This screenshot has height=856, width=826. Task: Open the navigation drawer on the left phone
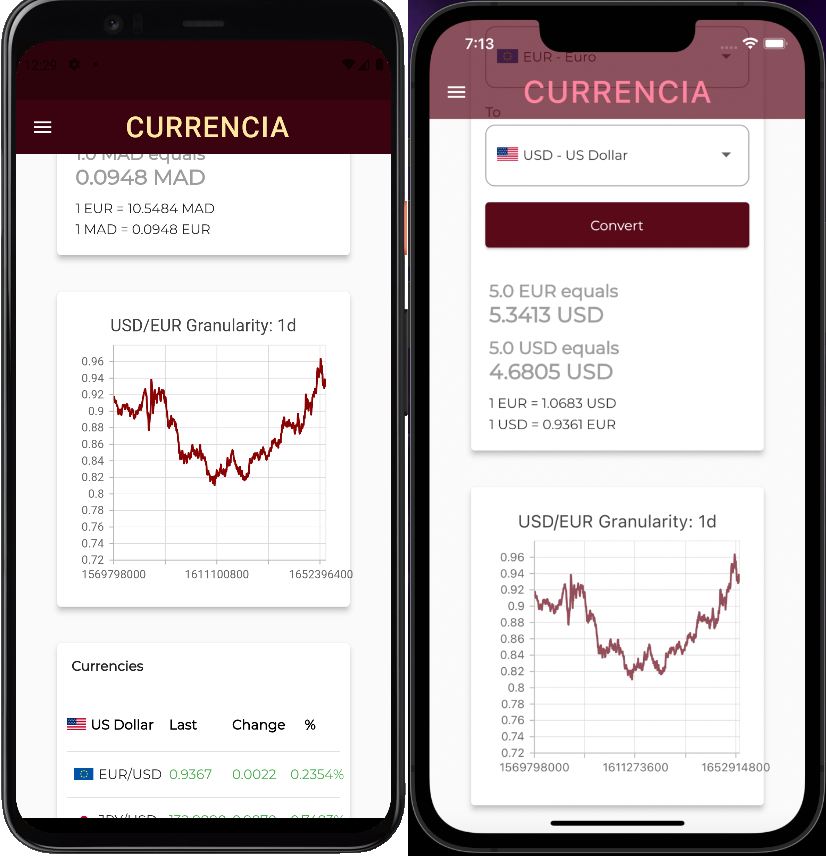[x=42, y=127]
